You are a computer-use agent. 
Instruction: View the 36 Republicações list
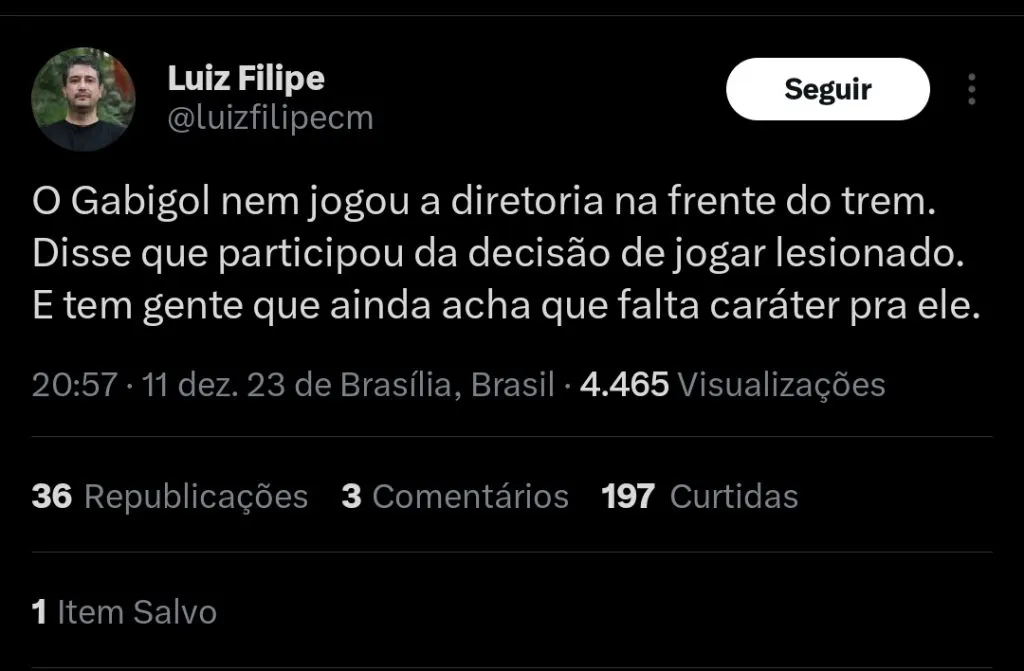tap(170, 496)
